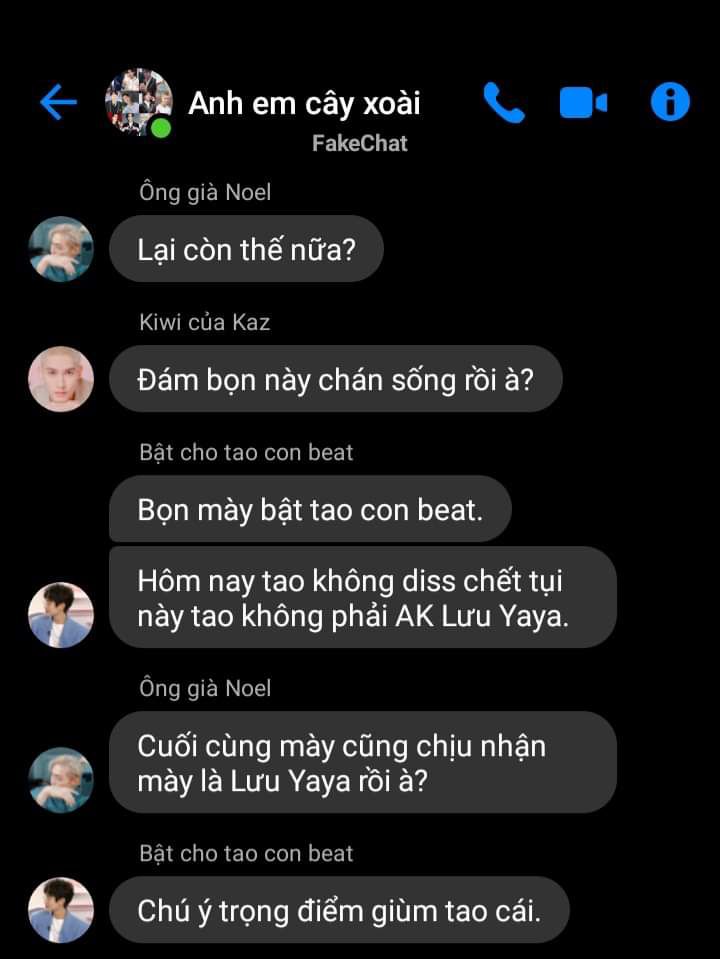Open the Anh em cây xoài group details
Screen dimensions: 720x959
pyautogui.click(x=304, y=103)
